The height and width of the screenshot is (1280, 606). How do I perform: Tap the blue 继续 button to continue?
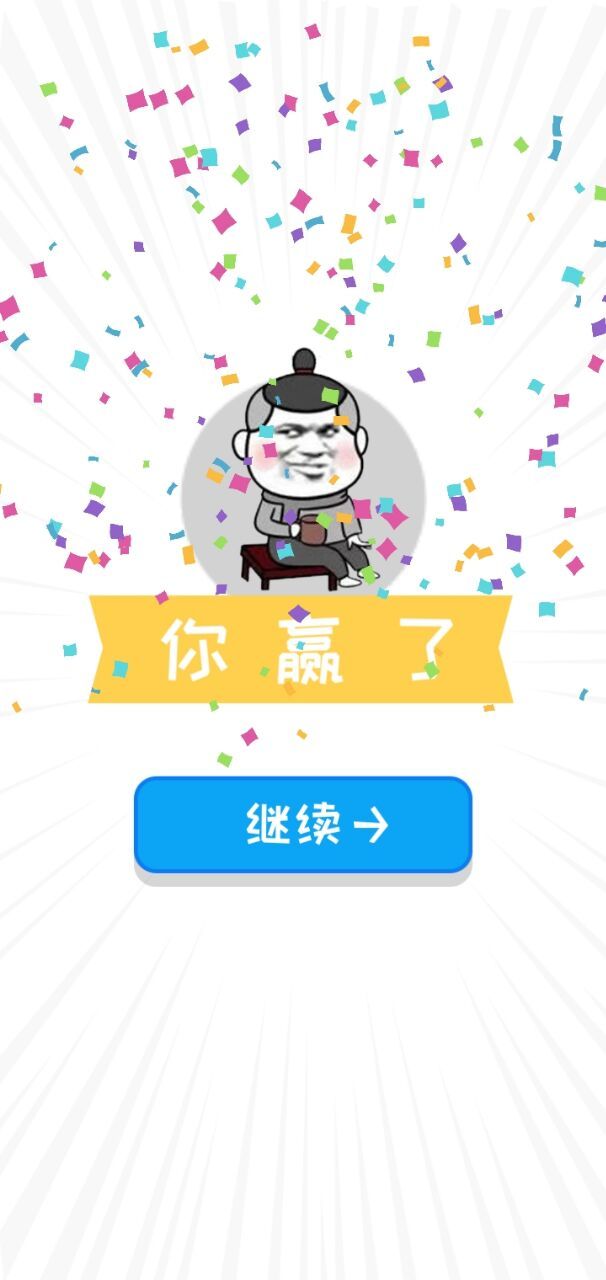click(x=303, y=825)
